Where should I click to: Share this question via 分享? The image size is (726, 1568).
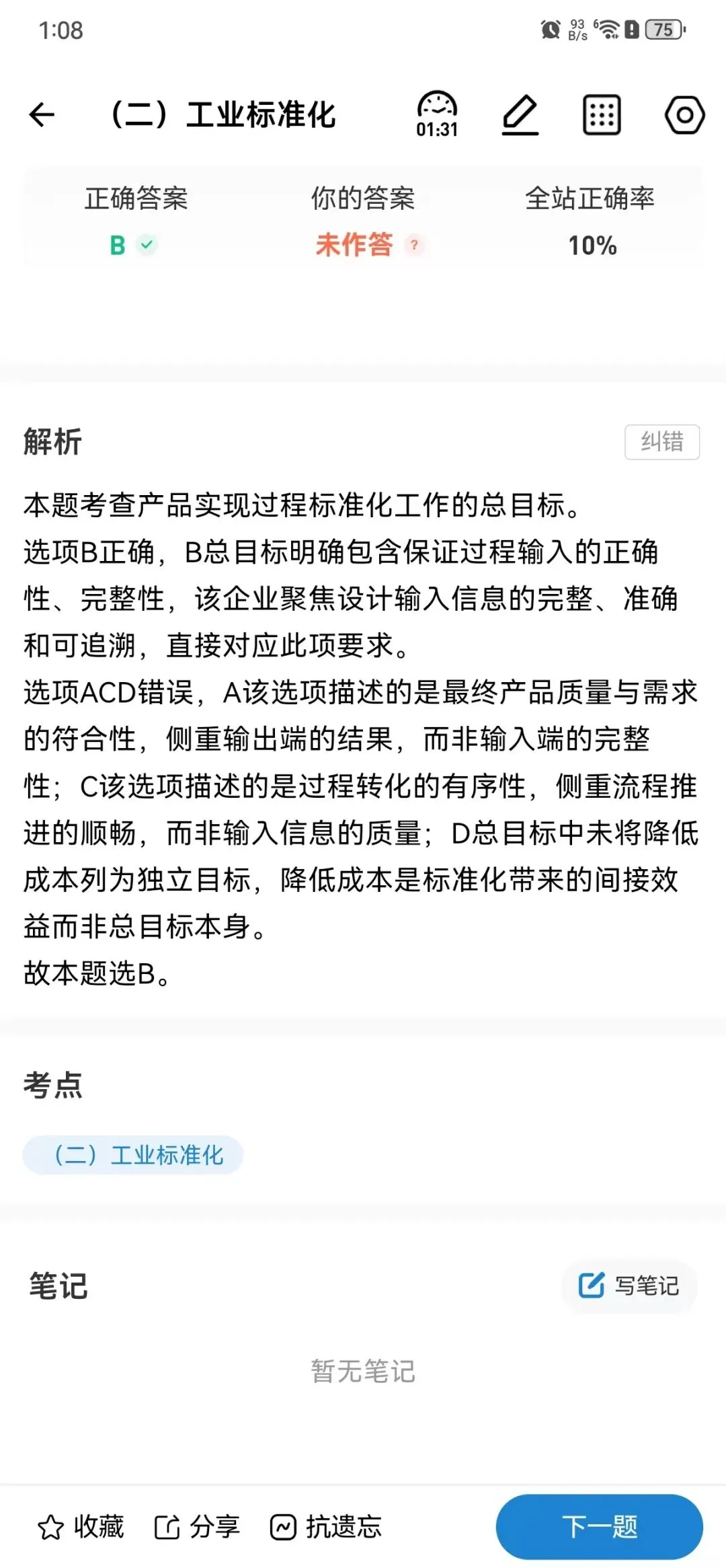(197, 1527)
